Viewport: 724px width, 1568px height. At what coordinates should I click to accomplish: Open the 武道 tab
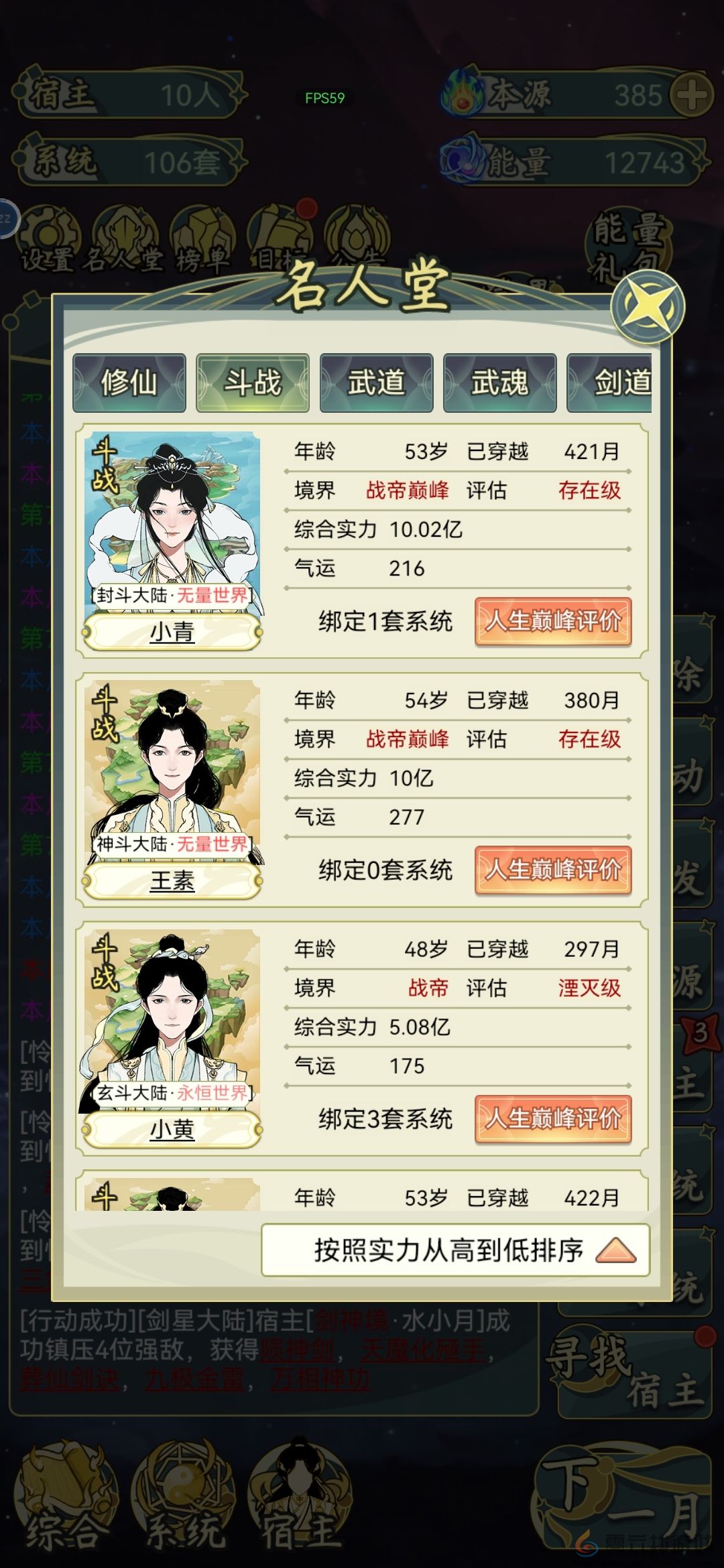point(376,383)
